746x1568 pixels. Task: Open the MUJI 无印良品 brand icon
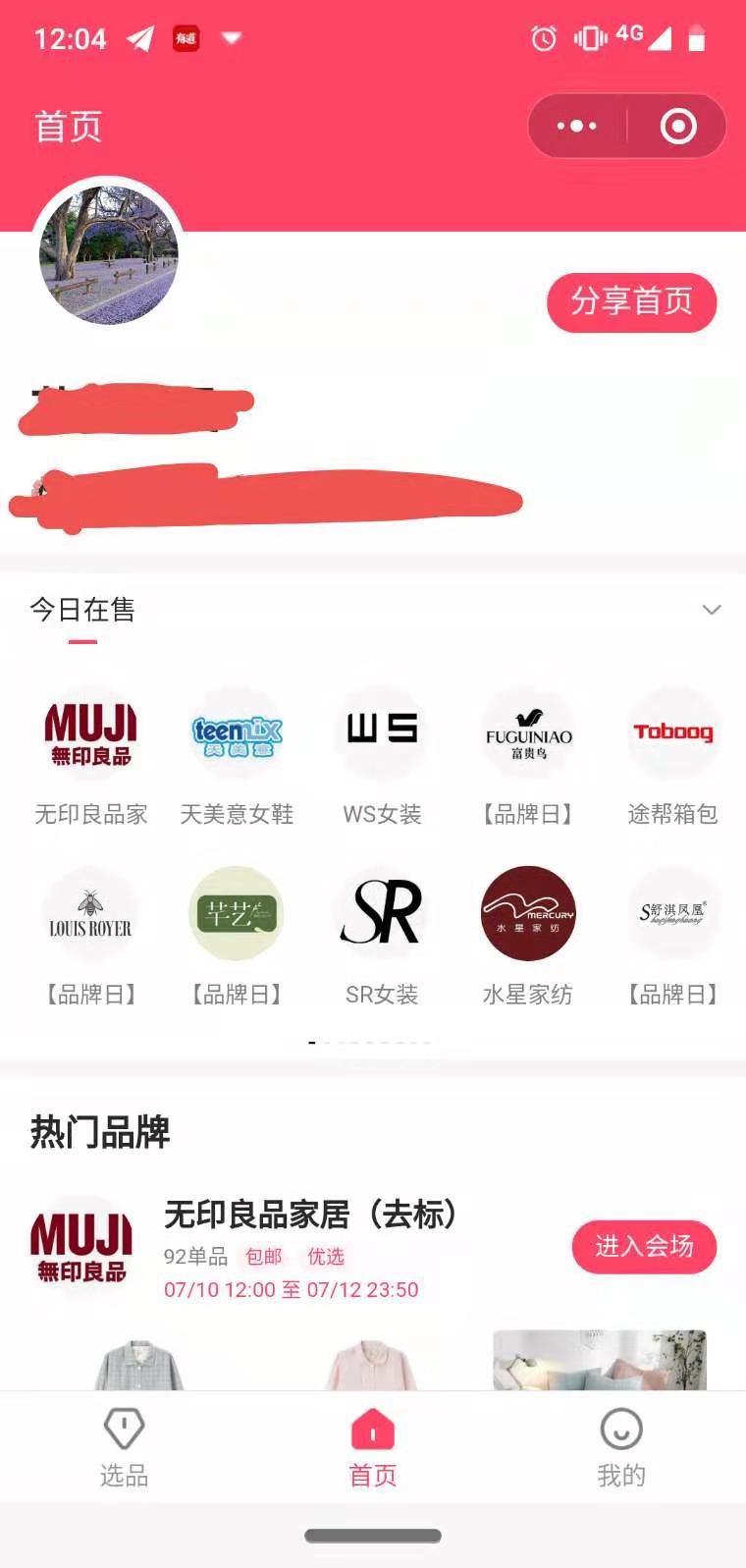90,733
